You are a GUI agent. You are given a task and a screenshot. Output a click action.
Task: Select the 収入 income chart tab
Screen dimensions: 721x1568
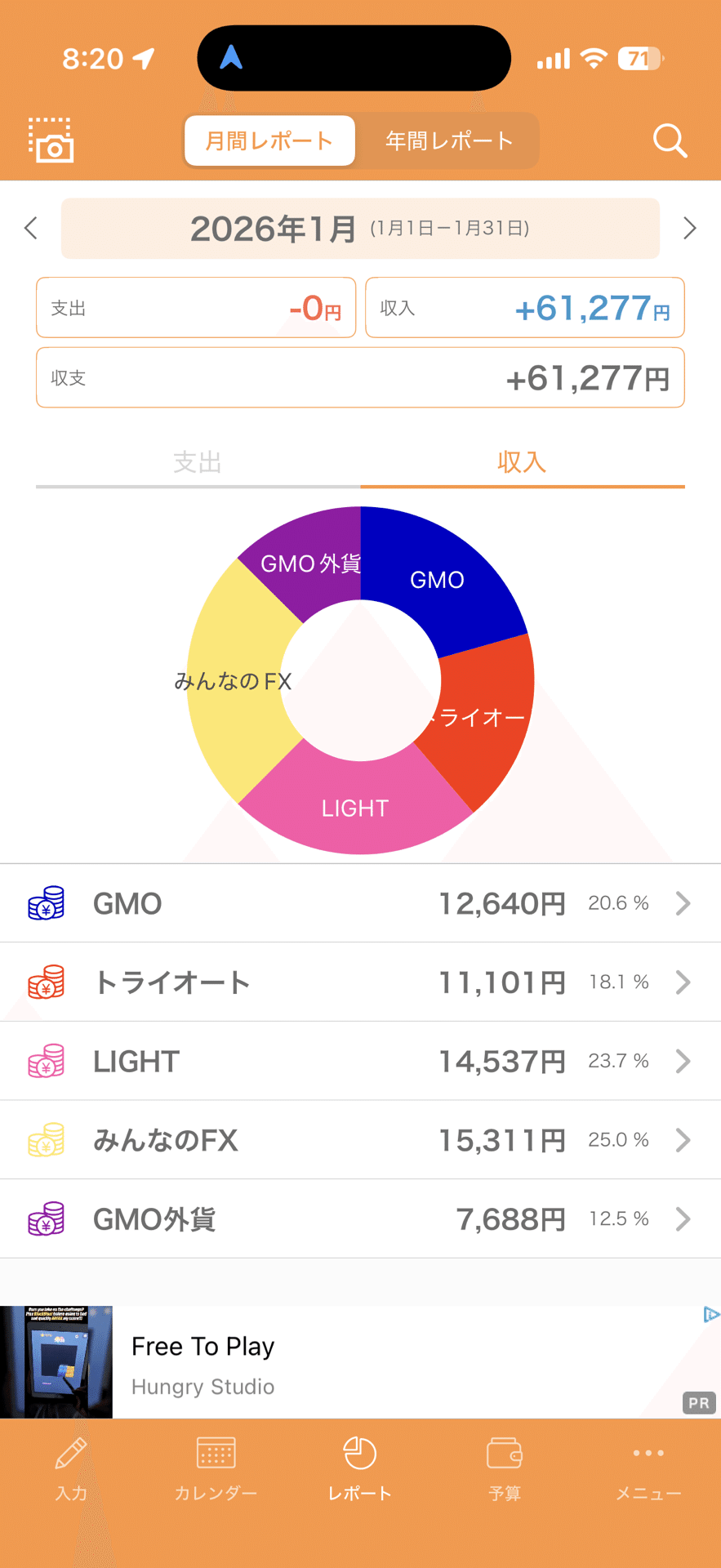tap(522, 462)
